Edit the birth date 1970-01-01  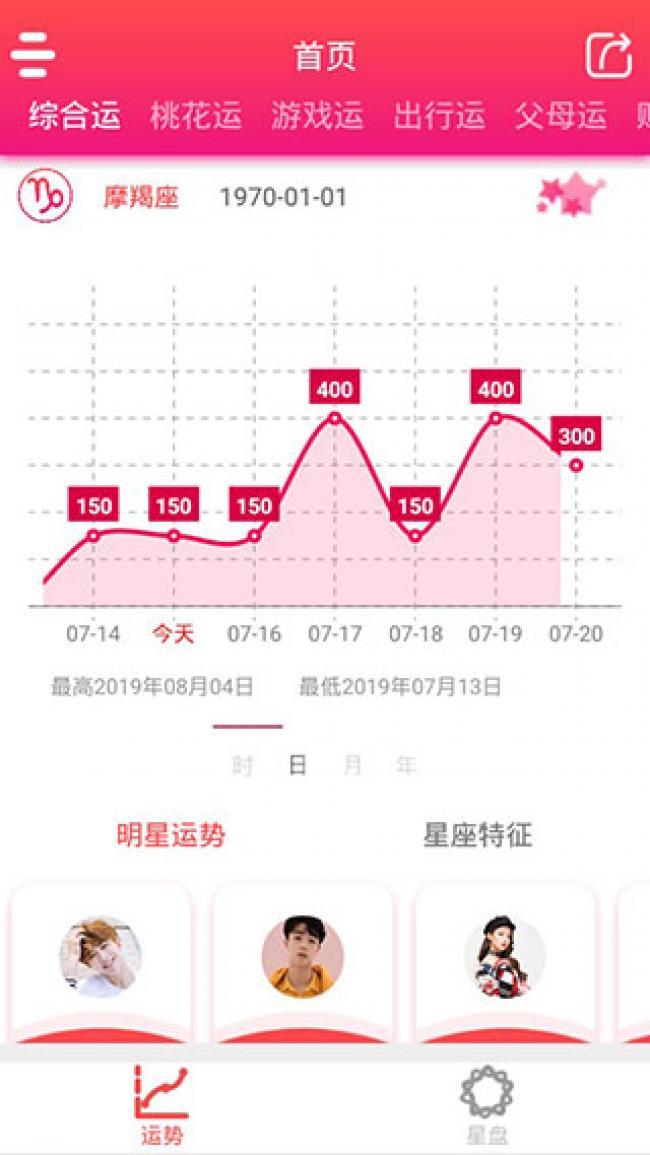click(x=283, y=197)
